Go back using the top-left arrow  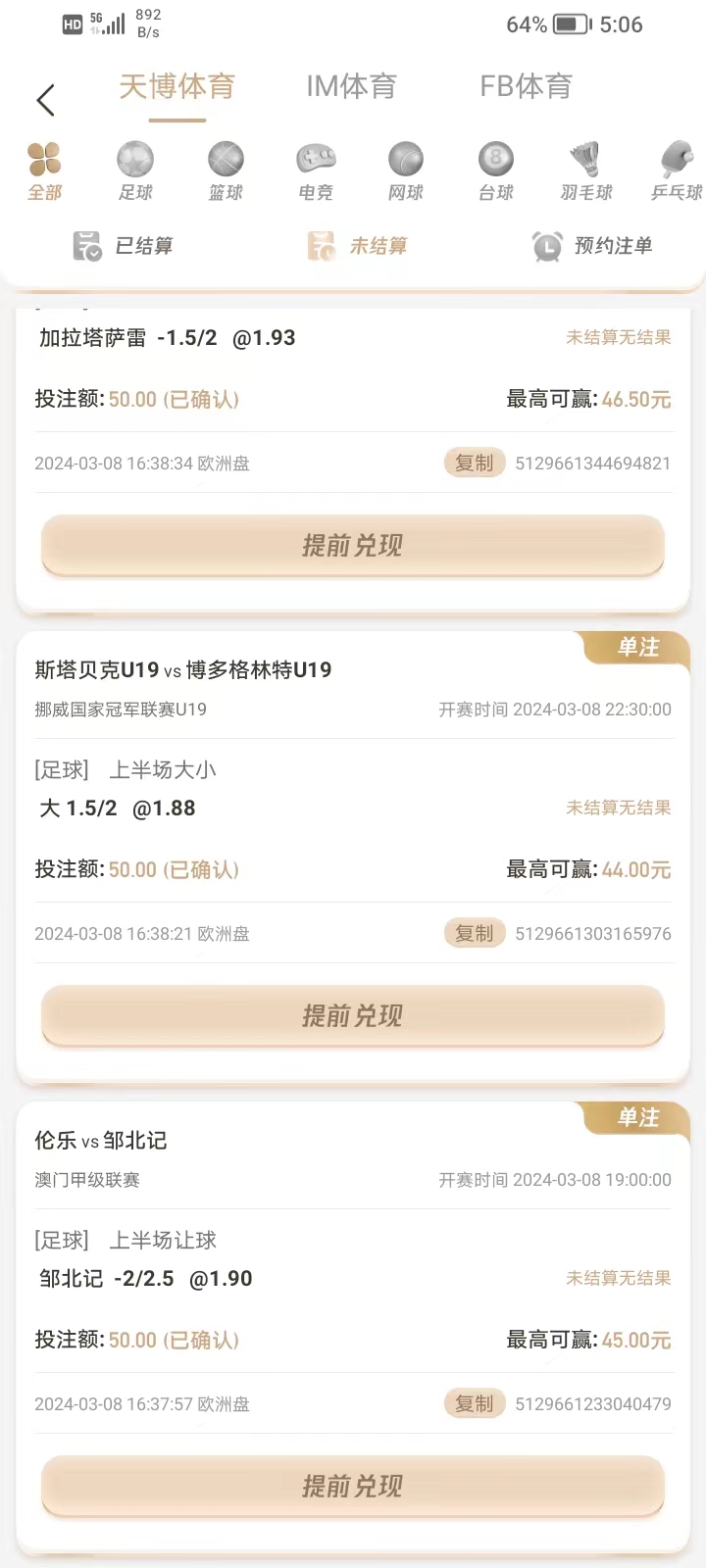coord(45,100)
